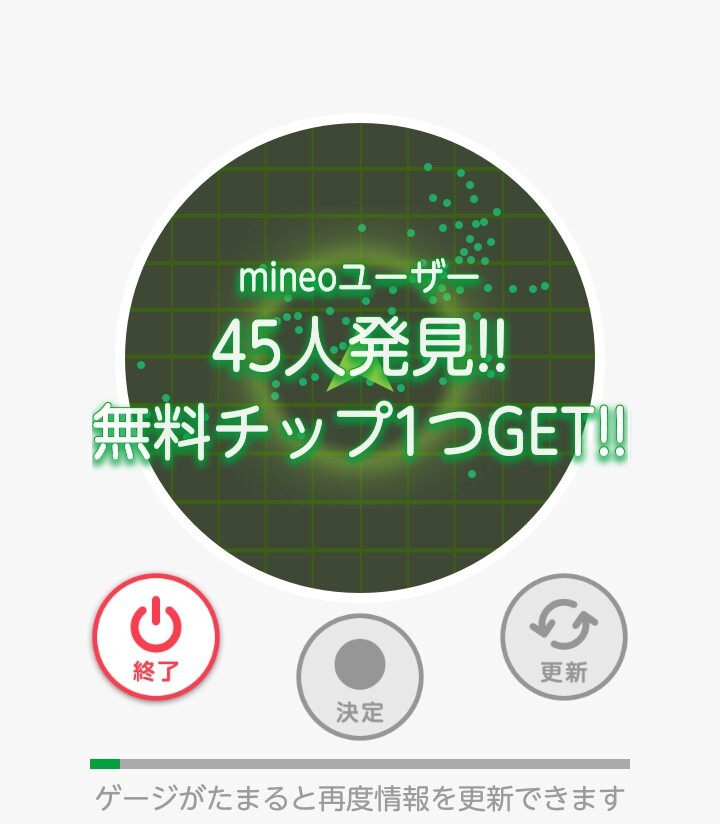Tap the 更新 refresh button

(564, 637)
